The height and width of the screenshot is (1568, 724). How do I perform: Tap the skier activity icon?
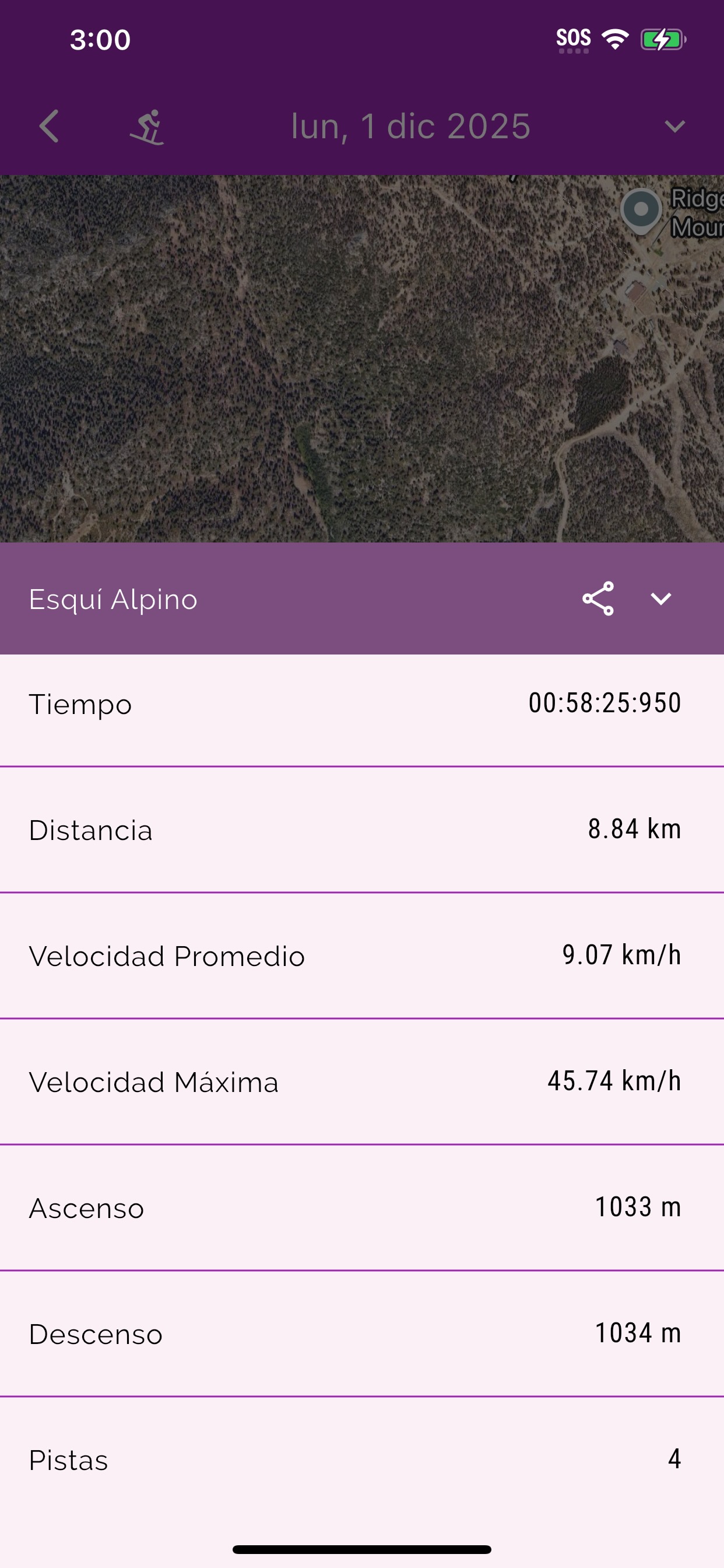147,127
